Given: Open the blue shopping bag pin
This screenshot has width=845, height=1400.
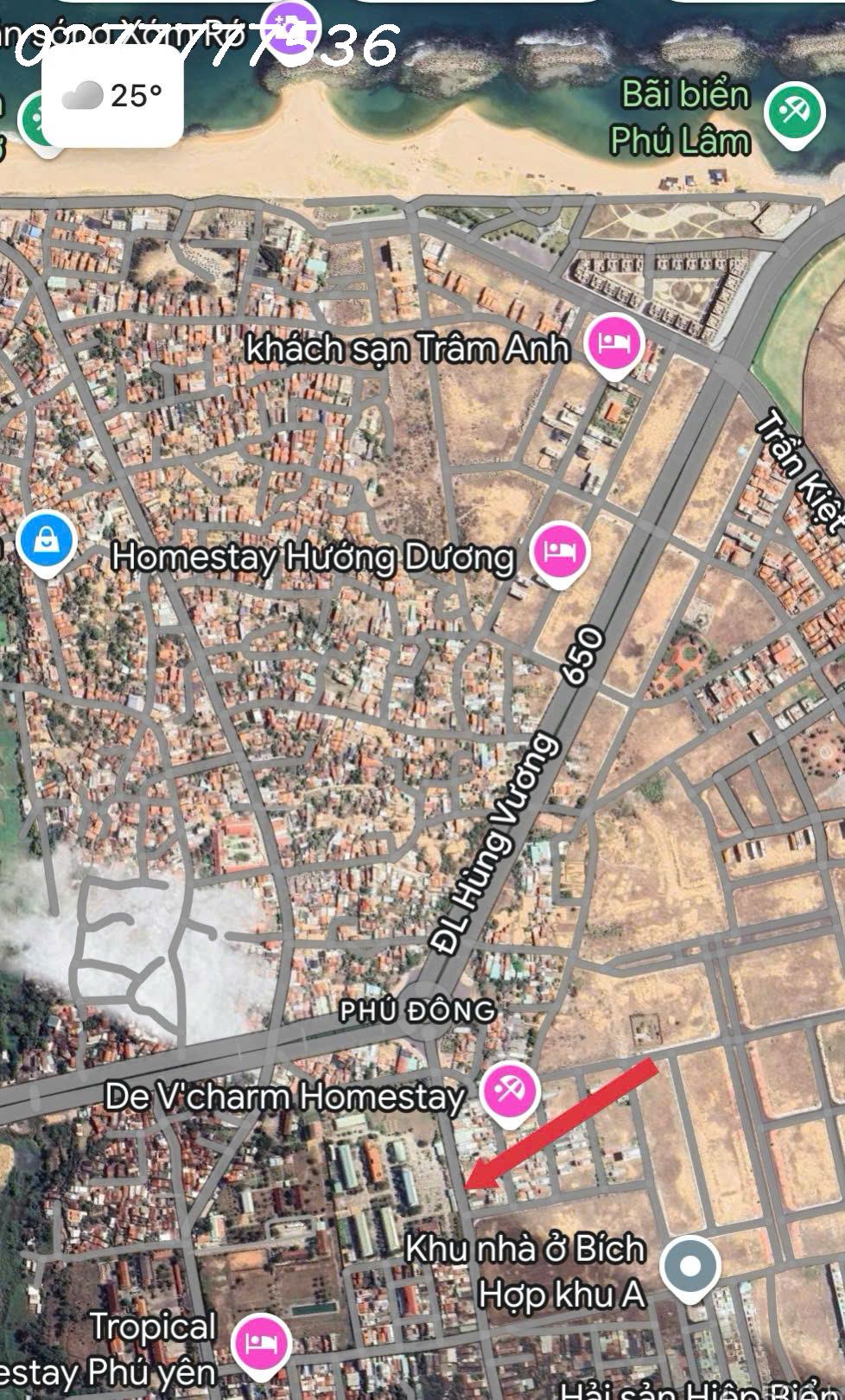Looking at the screenshot, I should coord(47,542).
